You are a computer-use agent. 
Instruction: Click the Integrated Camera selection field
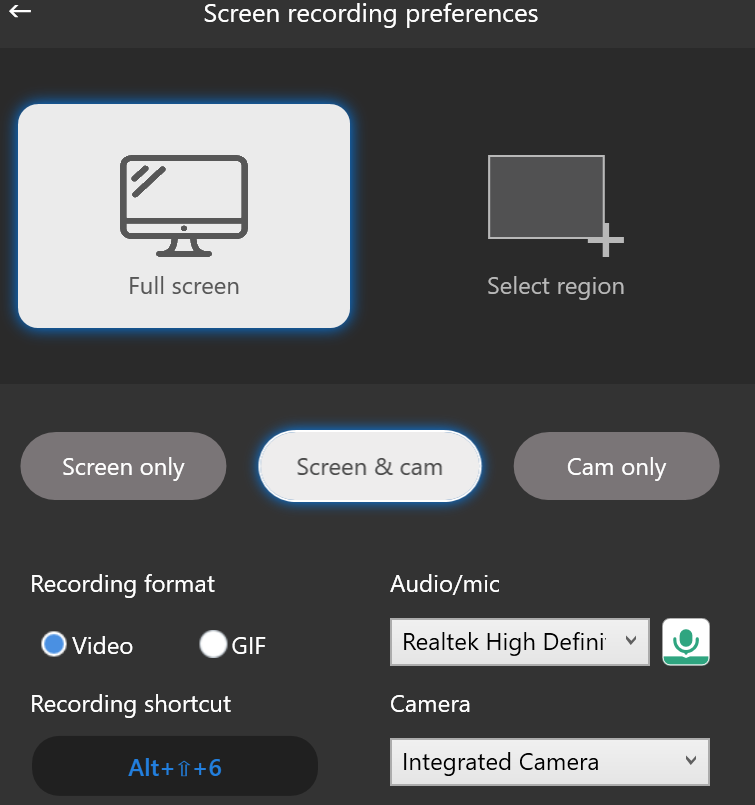point(548,762)
